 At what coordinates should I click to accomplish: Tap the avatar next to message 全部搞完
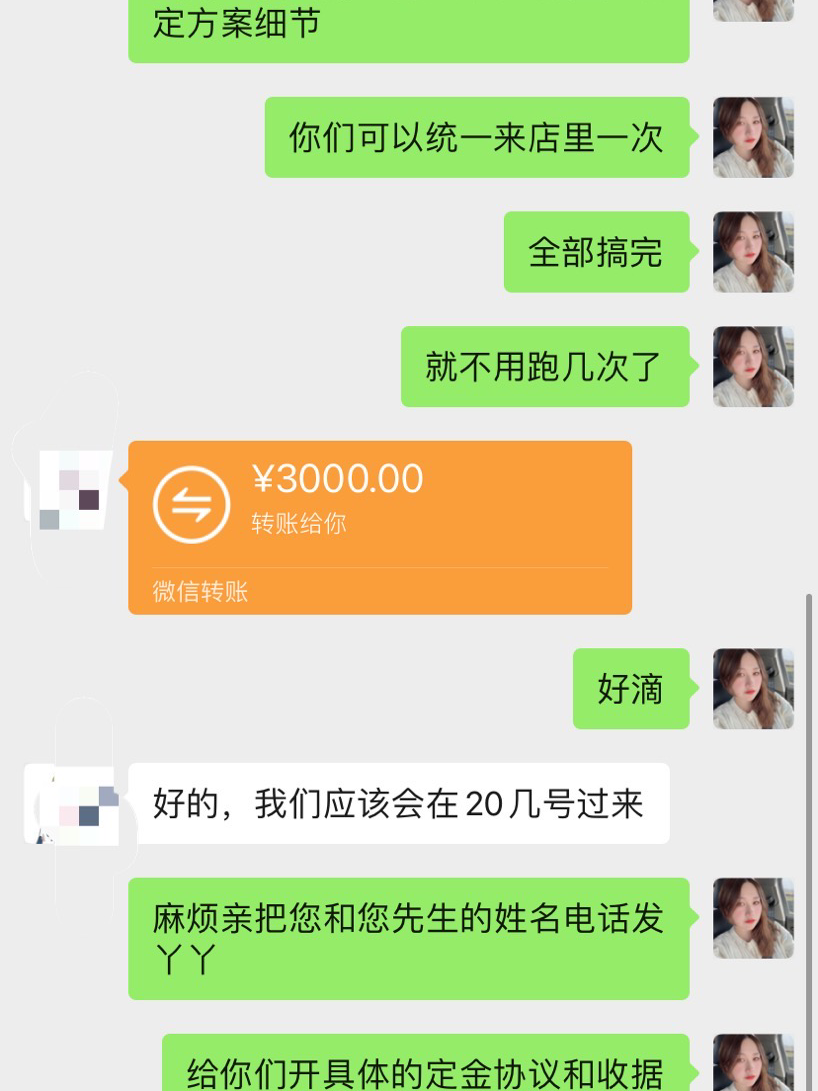753,252
